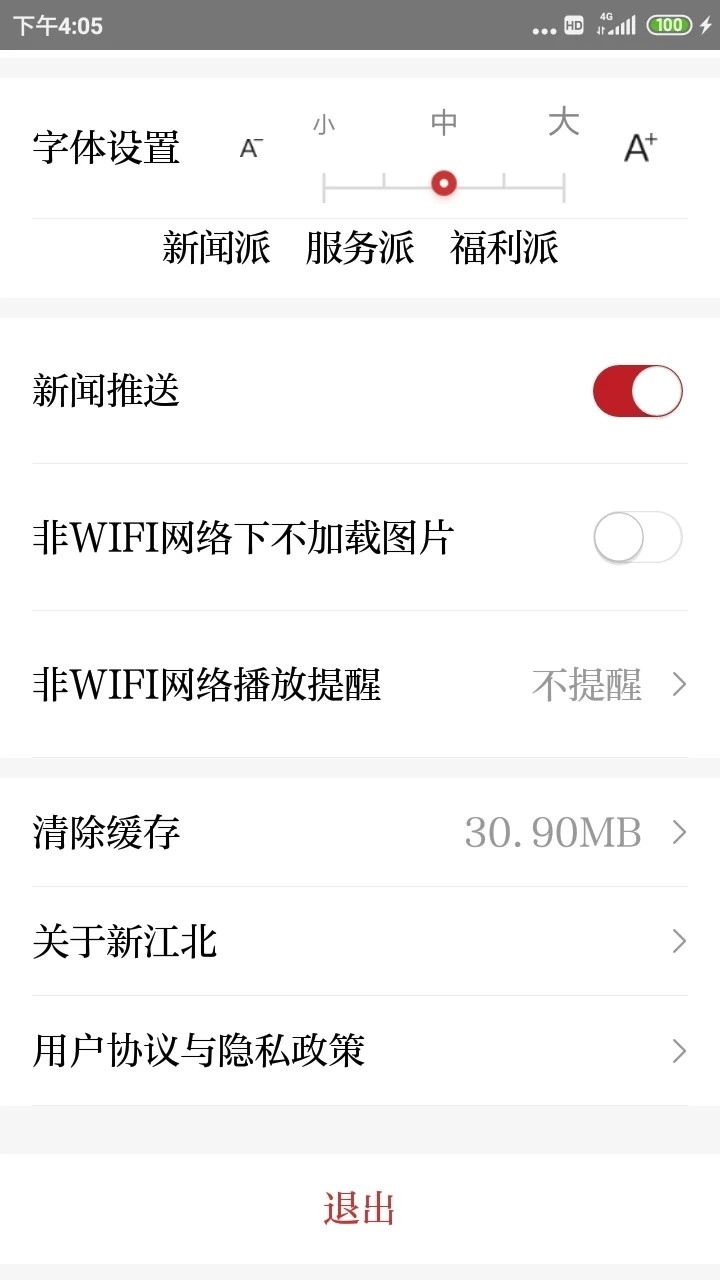Select the increase font size icon
Image resolution: width=720 pixels, height=1280 pixels.
click(639, 146)
